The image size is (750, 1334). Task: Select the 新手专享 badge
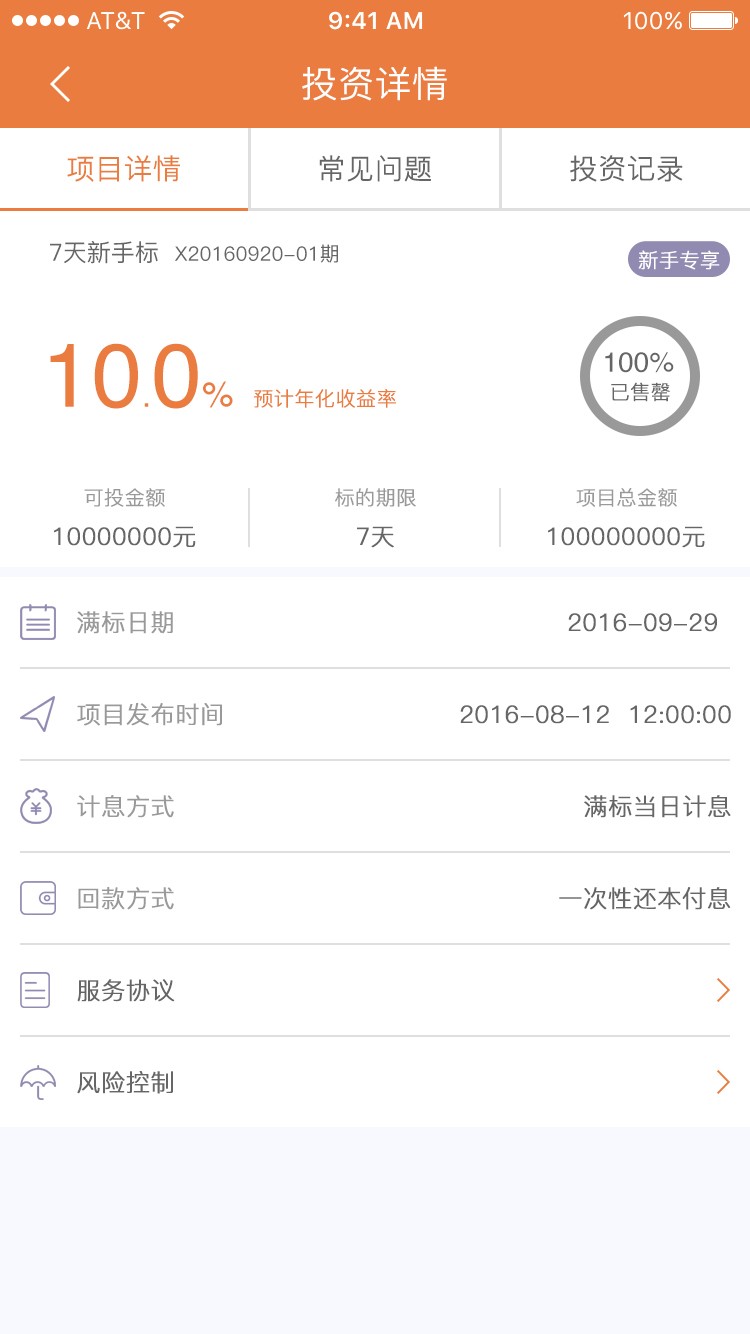point(678,258)
